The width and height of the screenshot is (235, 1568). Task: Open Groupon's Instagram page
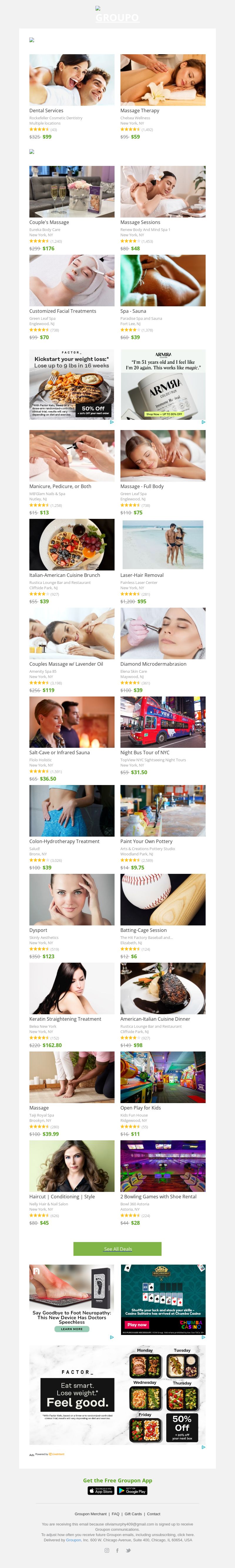click(107, 1550)
